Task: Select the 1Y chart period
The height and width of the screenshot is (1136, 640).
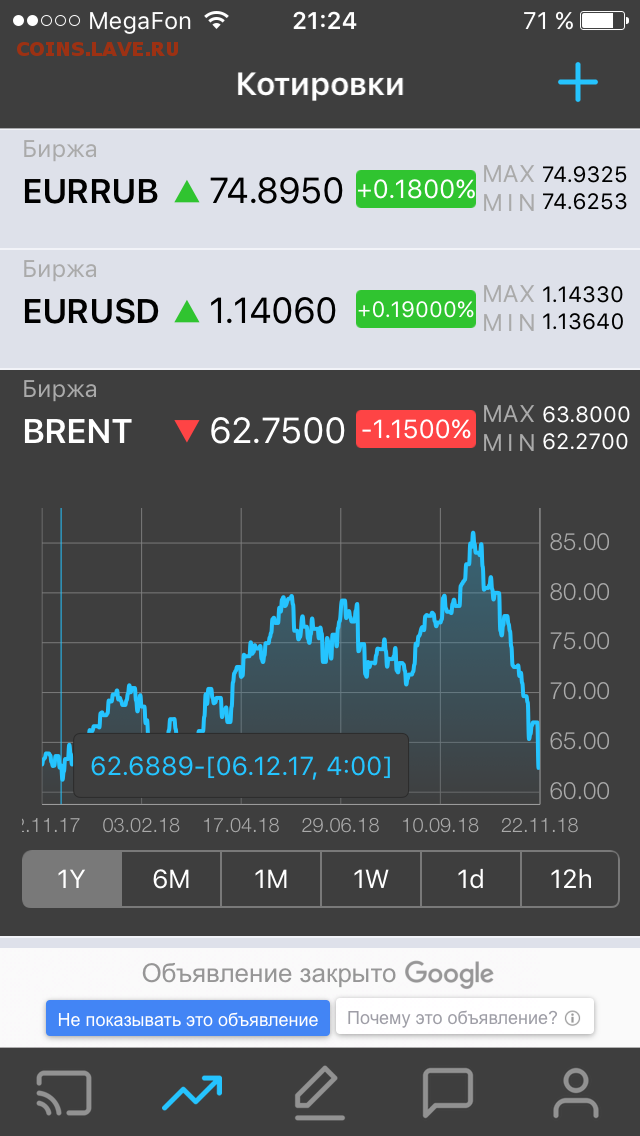Action: coord(72,879)
